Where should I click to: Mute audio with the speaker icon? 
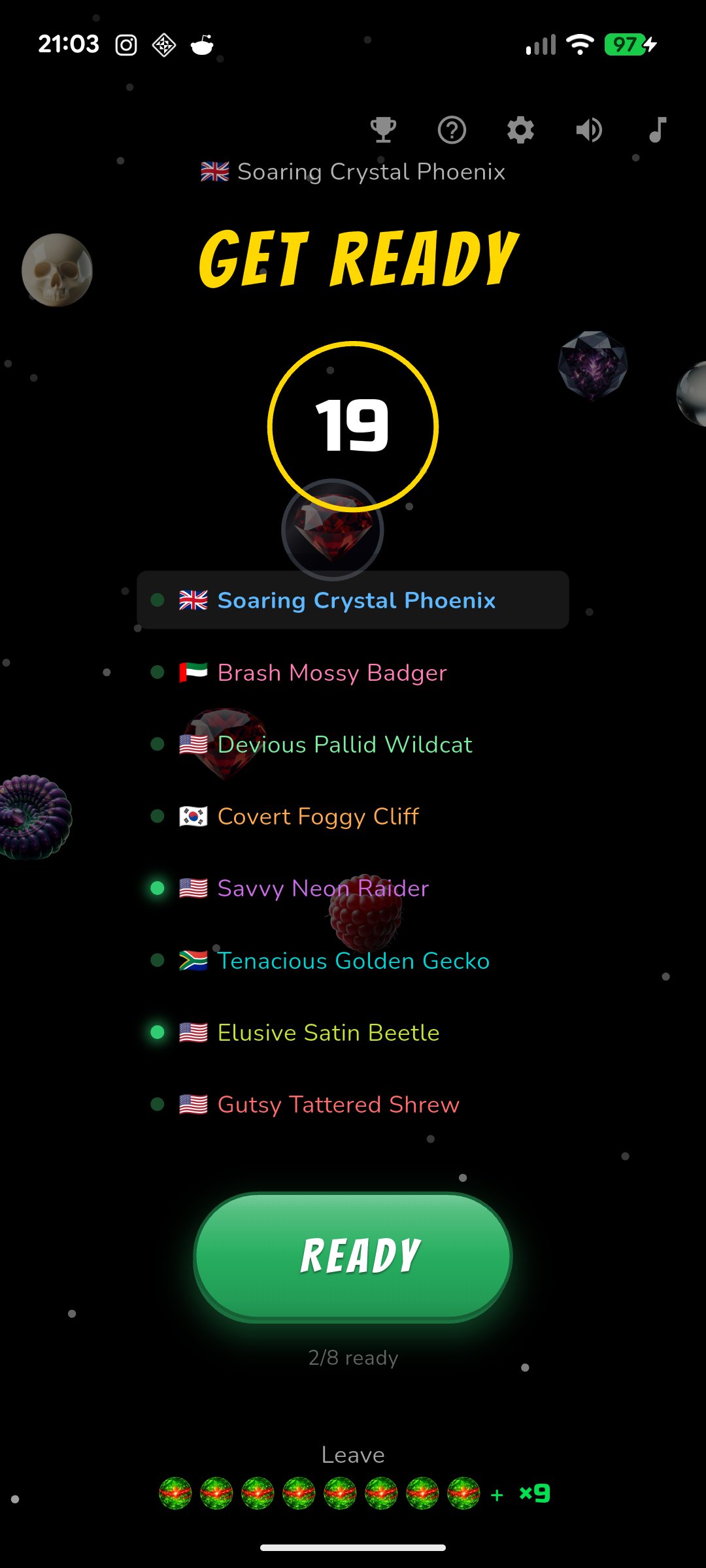tap(588, 130)
